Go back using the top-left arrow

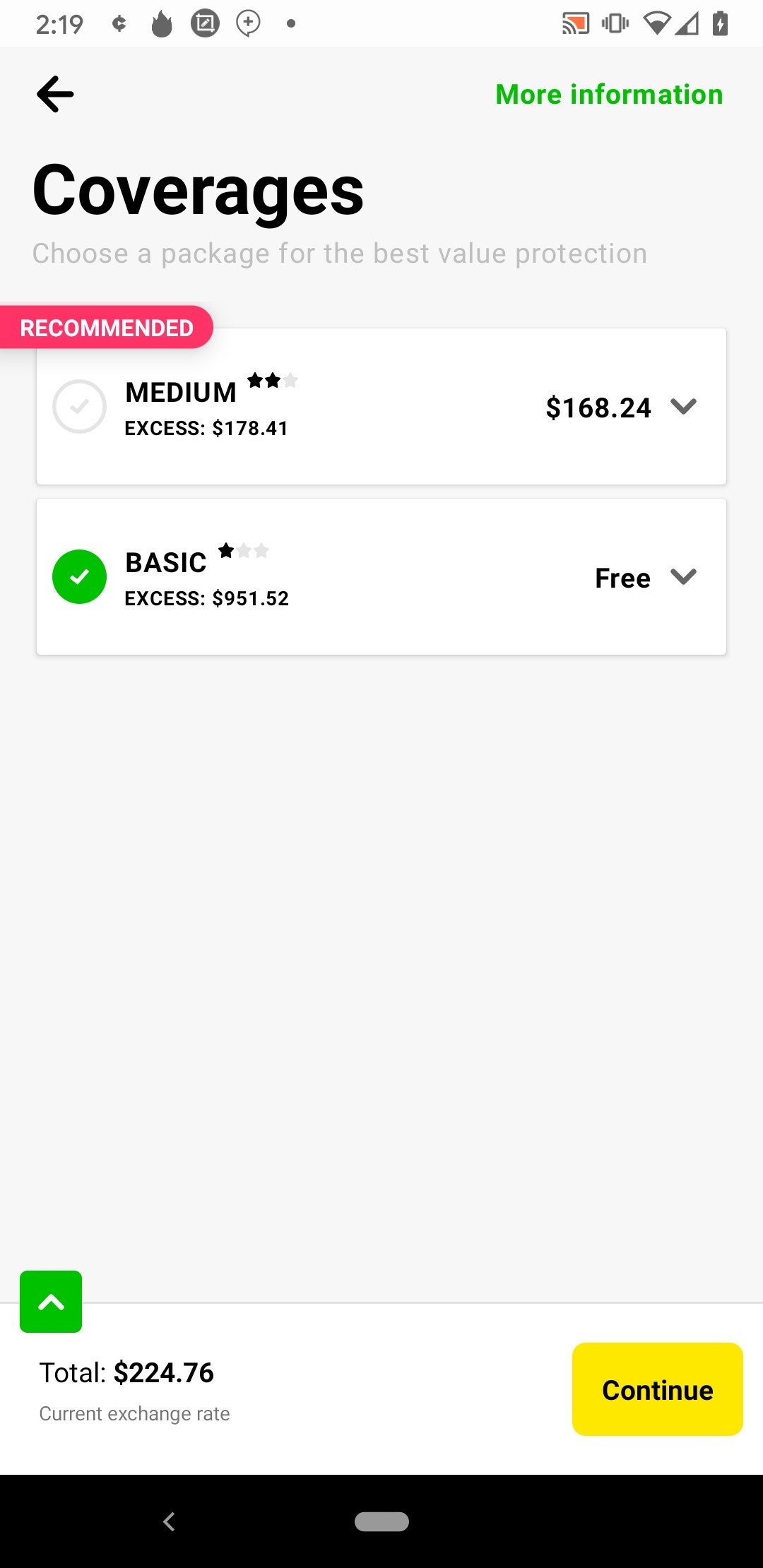55,94
